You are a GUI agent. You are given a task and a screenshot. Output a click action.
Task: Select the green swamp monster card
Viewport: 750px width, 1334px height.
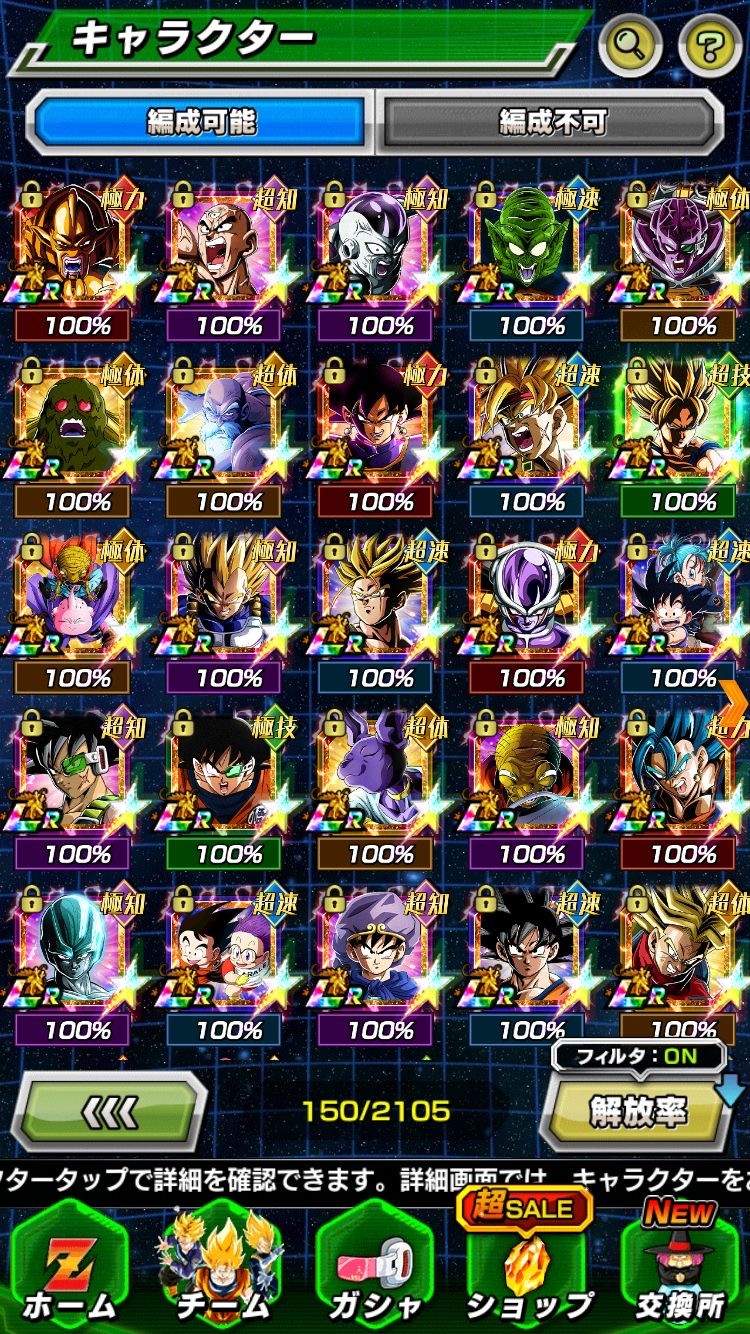pos(72,421)
